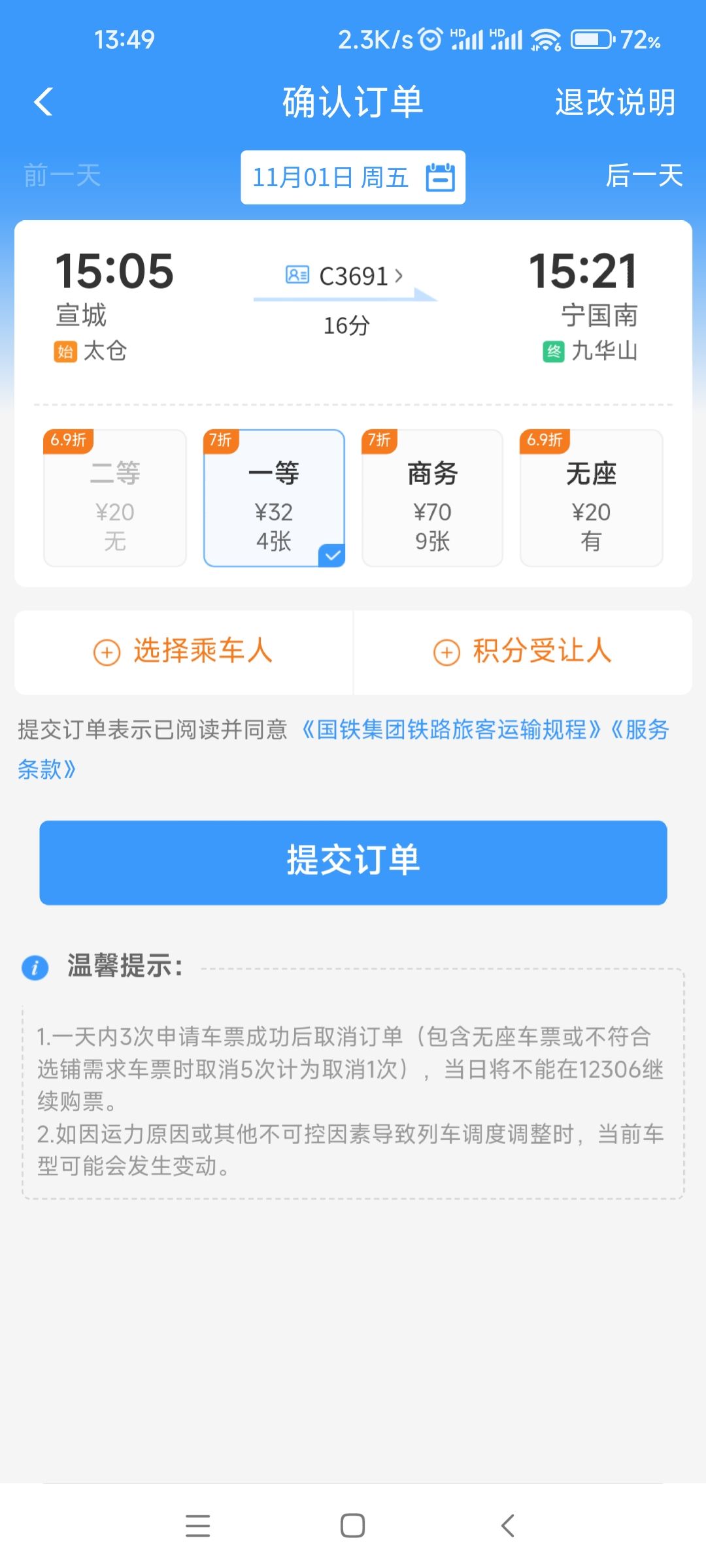The width and height of the screenshot is (706, 1568).
Task: Add a passenger via 选择乘车人
Action: [184, 651]
